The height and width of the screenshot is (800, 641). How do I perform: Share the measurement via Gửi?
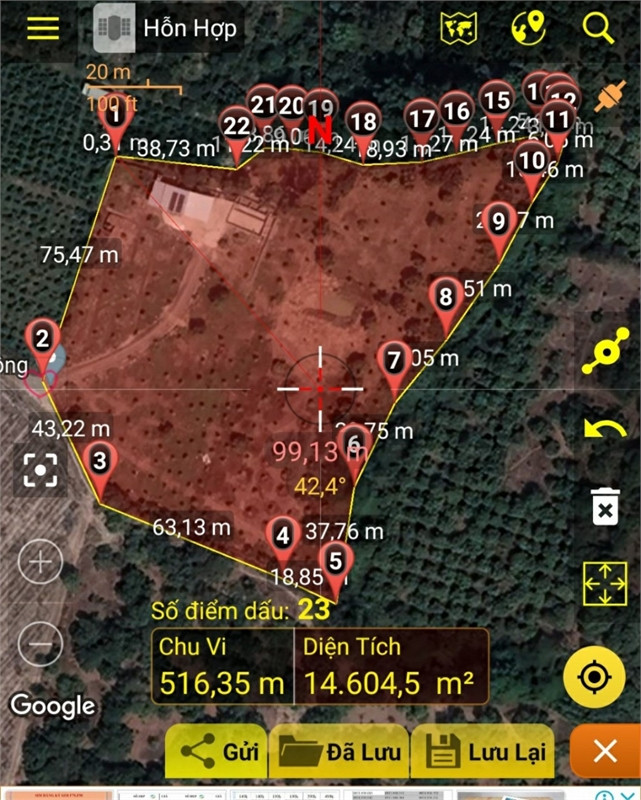214,751
